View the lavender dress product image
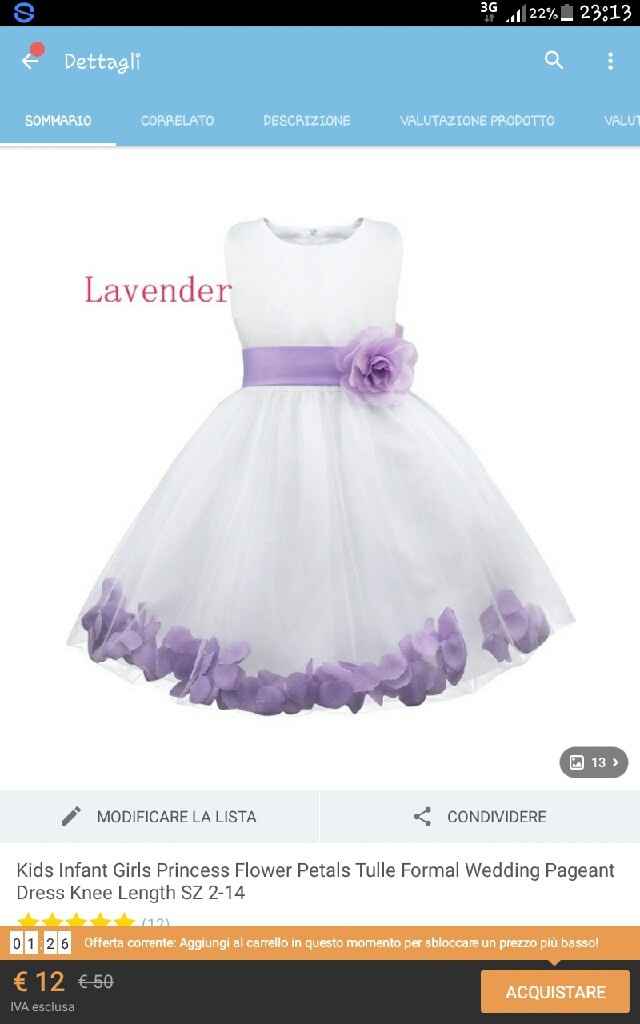The image size is (640, 1024). pyautogui.click(x=320, y=465)
